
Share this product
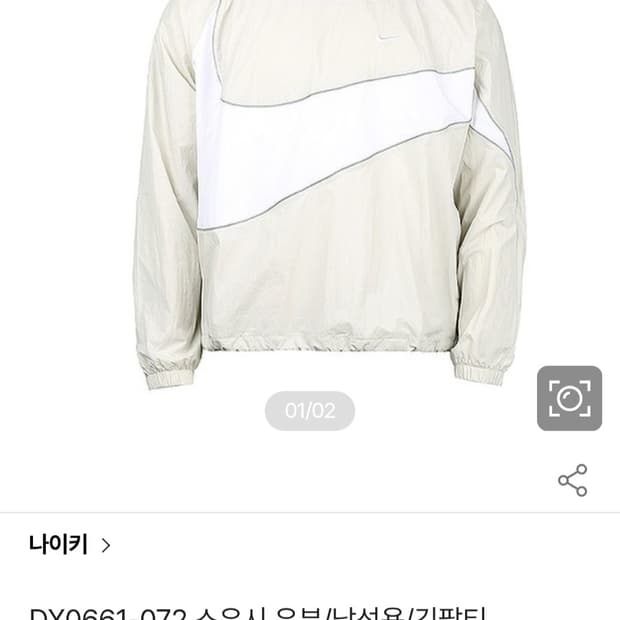572,480
